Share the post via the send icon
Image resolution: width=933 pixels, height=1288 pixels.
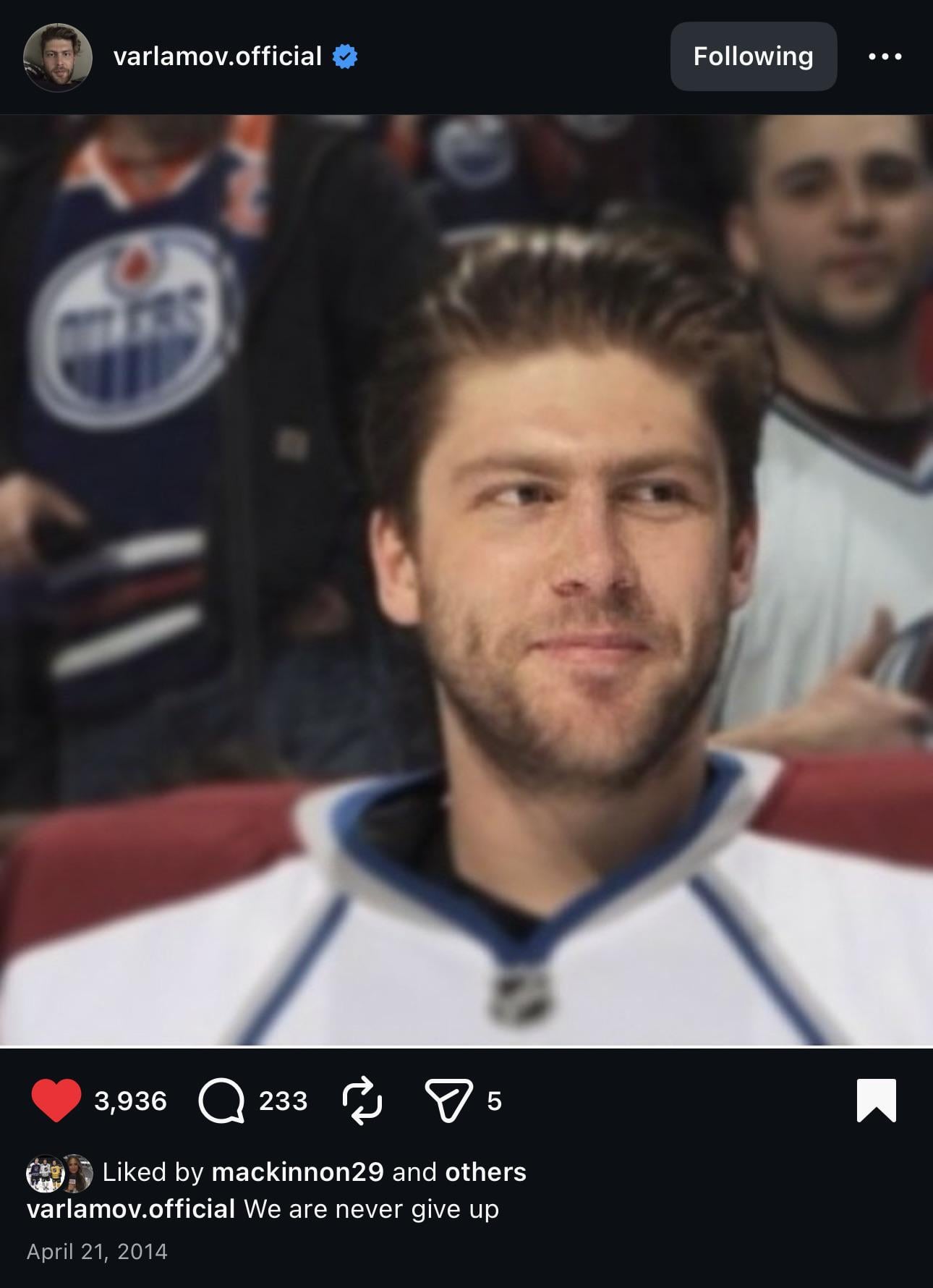[x=448, y=1101]
